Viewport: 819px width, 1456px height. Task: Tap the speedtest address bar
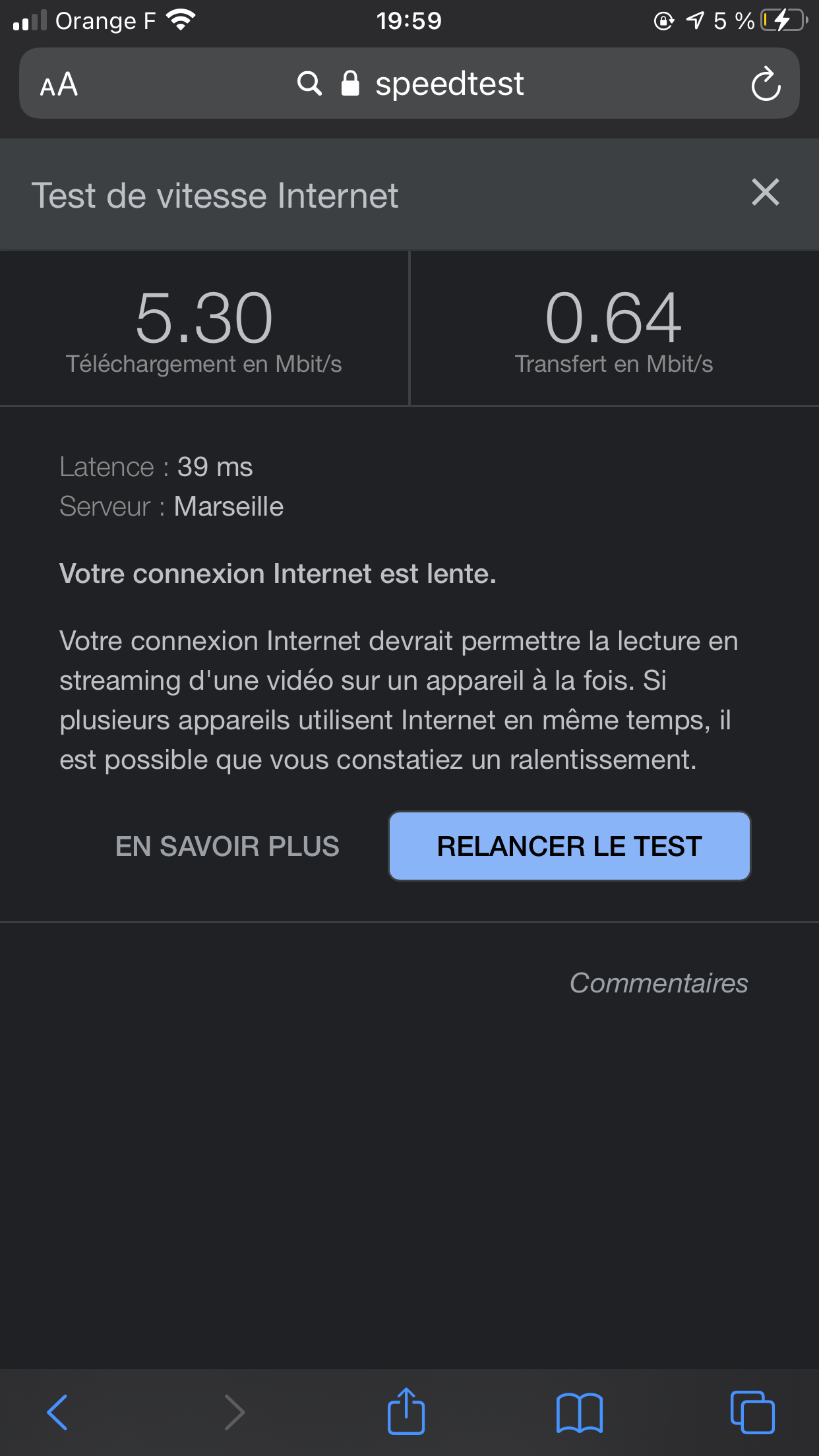coord(429,84)
